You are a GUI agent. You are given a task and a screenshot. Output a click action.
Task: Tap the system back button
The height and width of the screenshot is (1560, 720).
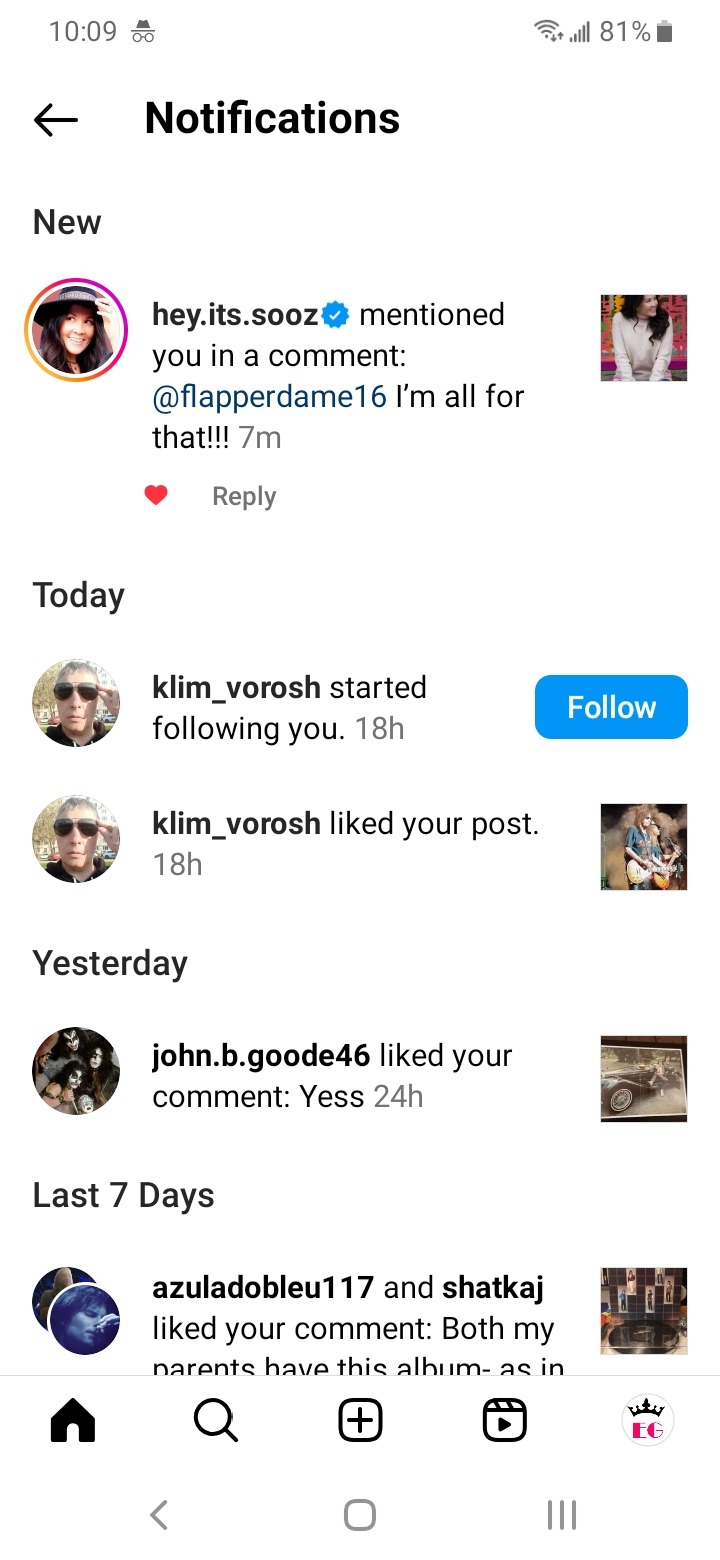coord(158,1515)
